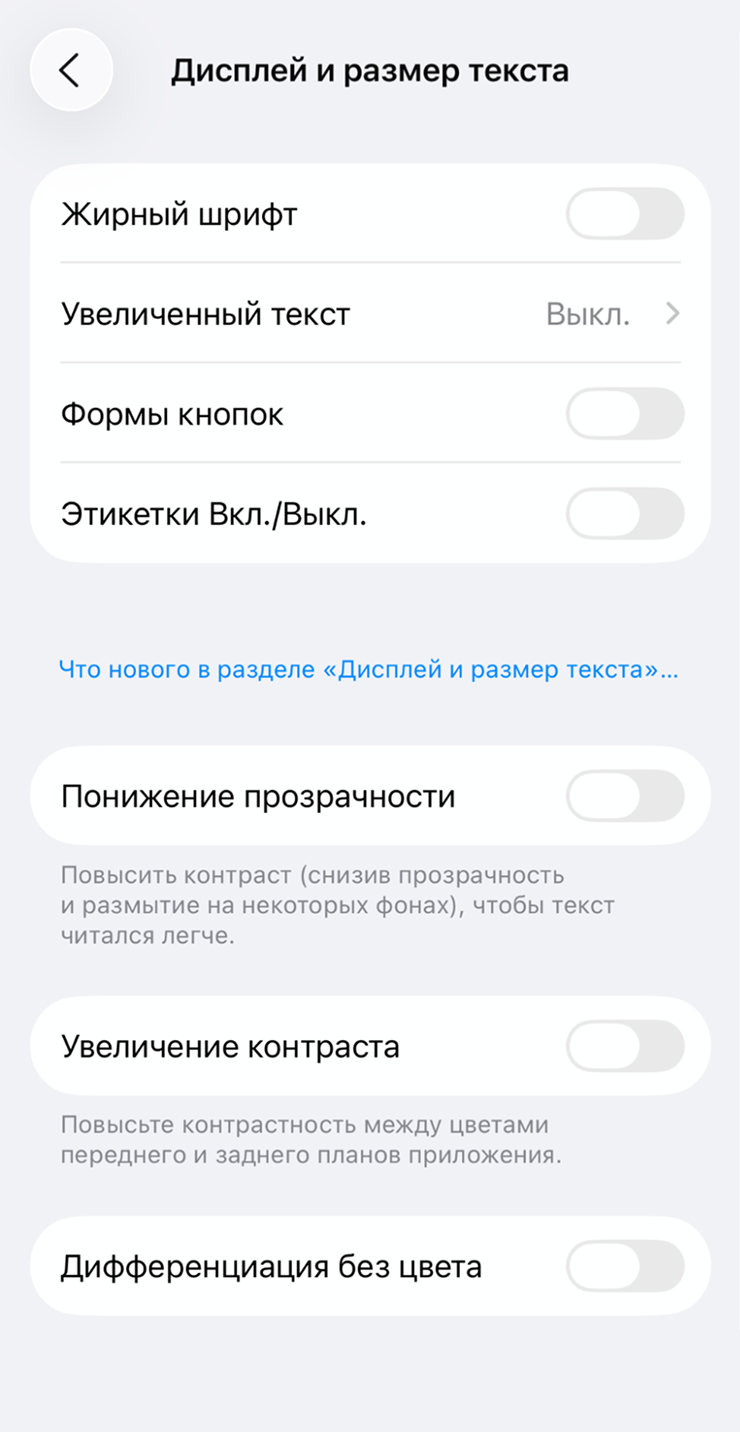The width and height of the screenshot is (740, 1432).
Task: Enable the Жирный шрифт switch
Action: tap(625, 214)
